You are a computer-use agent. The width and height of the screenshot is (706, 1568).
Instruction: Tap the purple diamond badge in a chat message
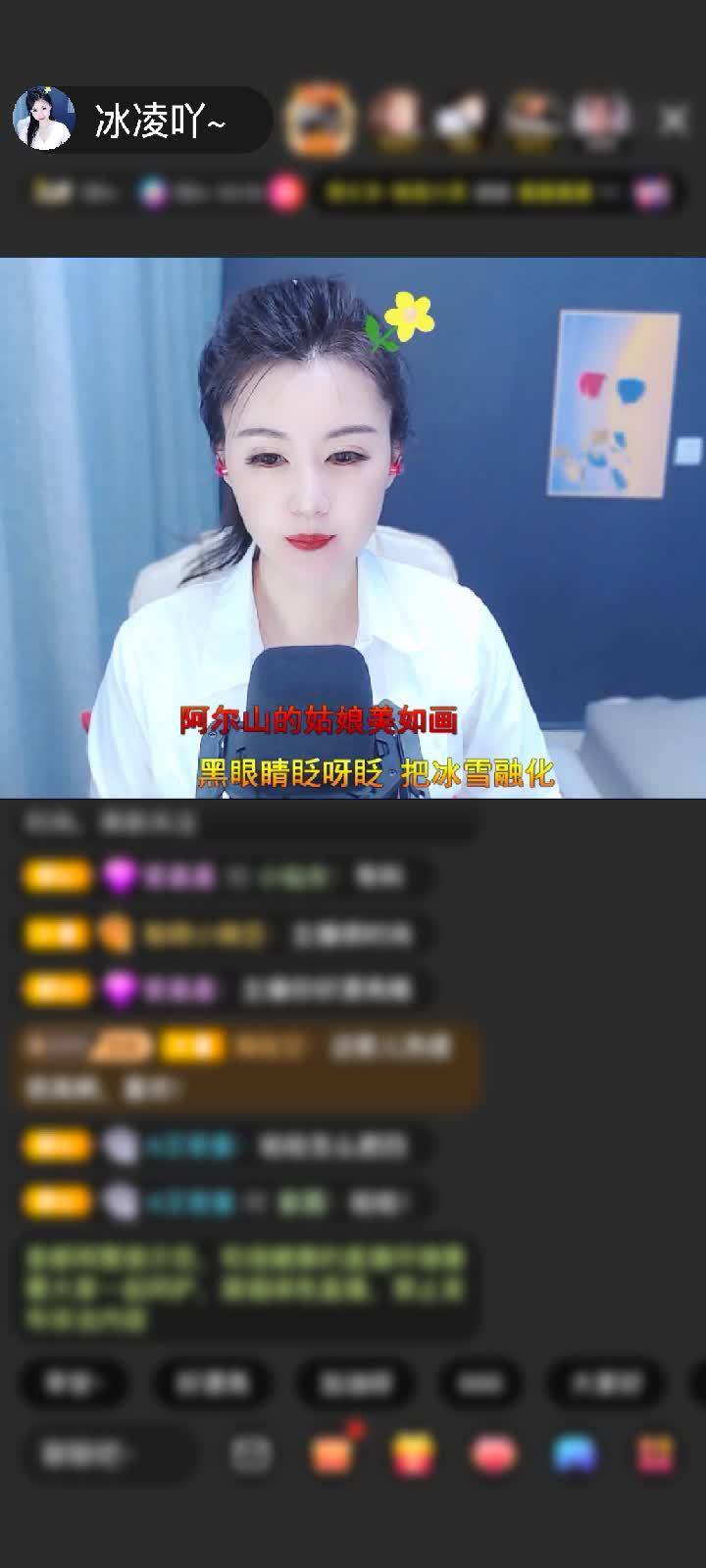point(118,875)
